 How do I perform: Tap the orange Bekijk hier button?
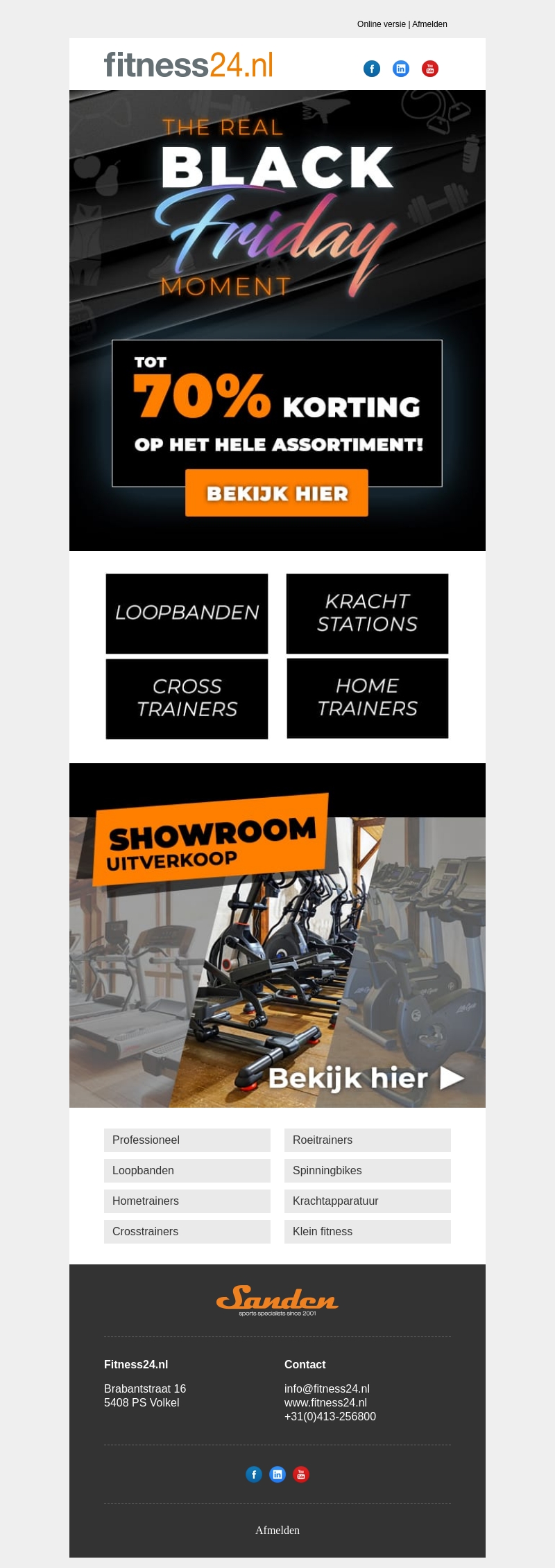[277, 493]
